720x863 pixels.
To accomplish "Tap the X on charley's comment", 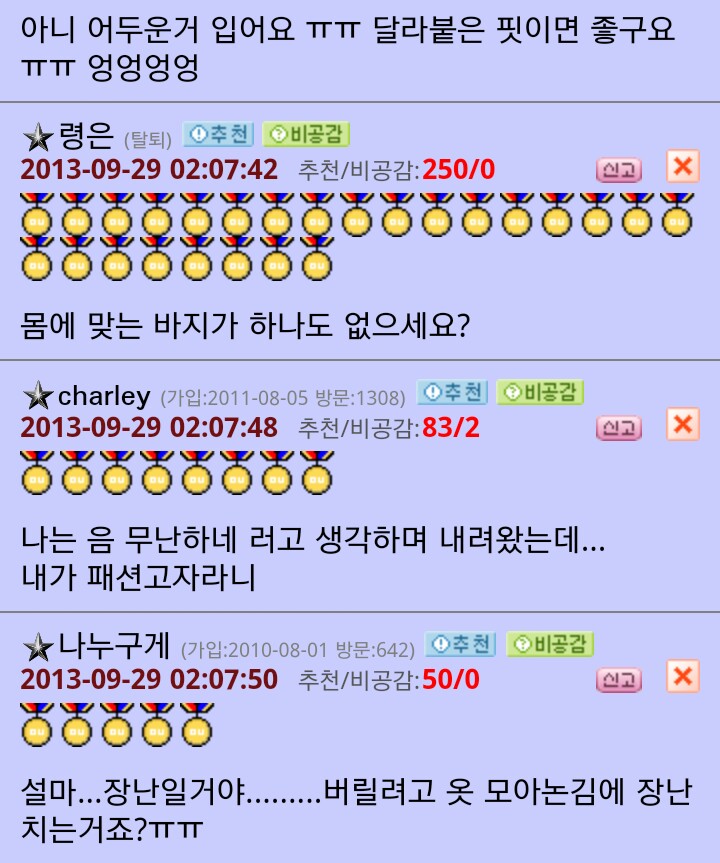I will tap(682, 424).
